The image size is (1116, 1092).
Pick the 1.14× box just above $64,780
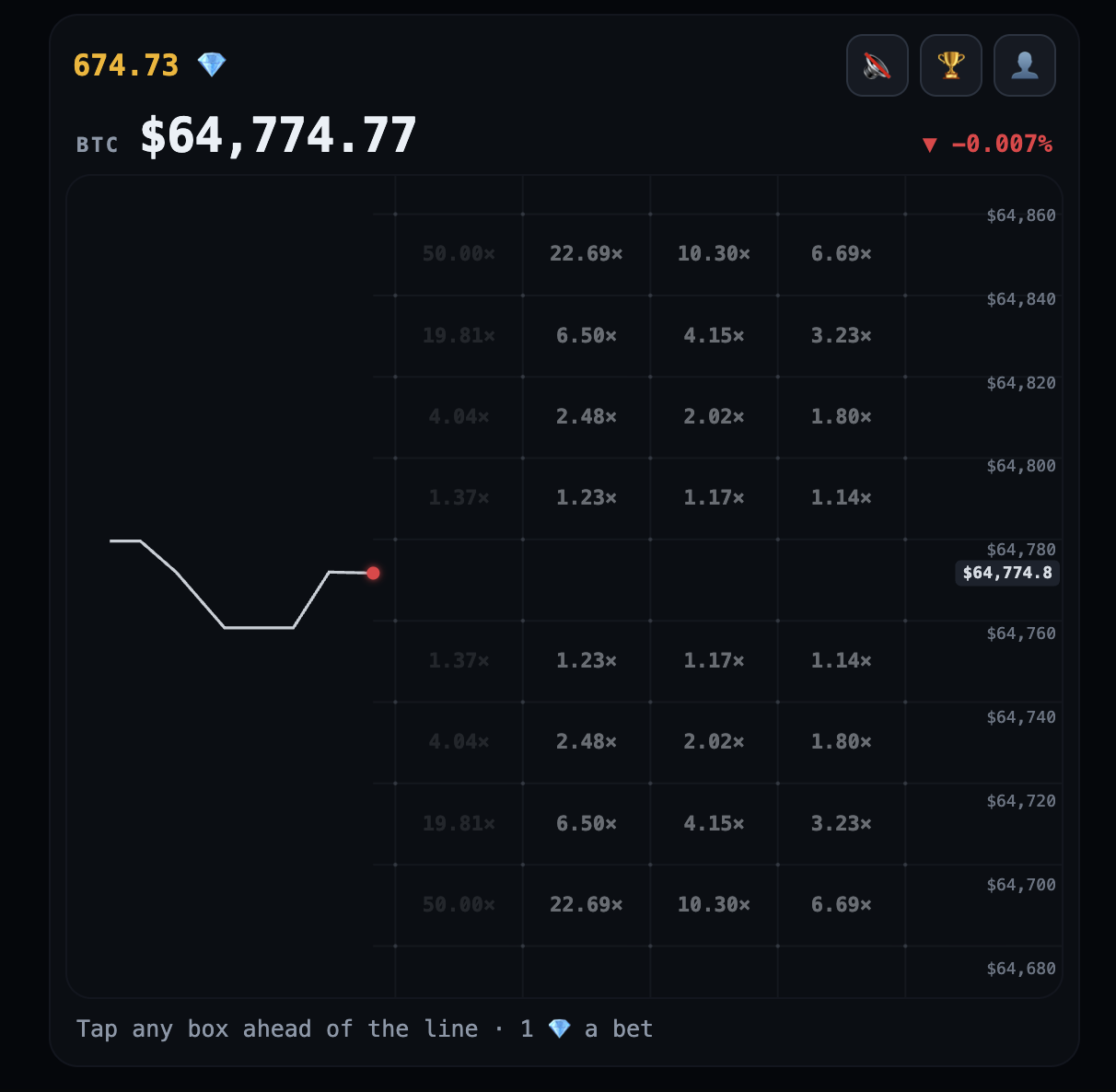click(842, 498)
